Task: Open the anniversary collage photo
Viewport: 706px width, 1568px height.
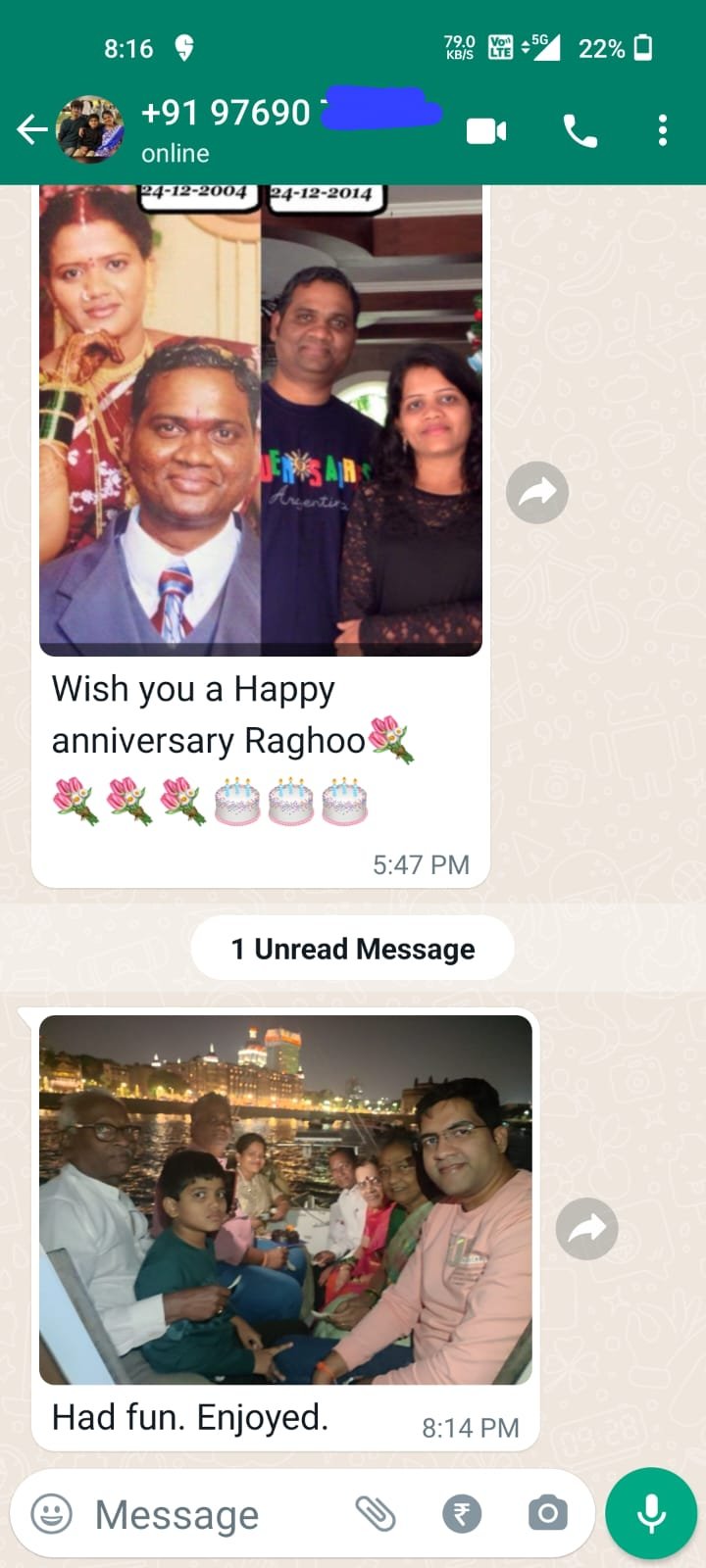Action: [x=261, y=421]
